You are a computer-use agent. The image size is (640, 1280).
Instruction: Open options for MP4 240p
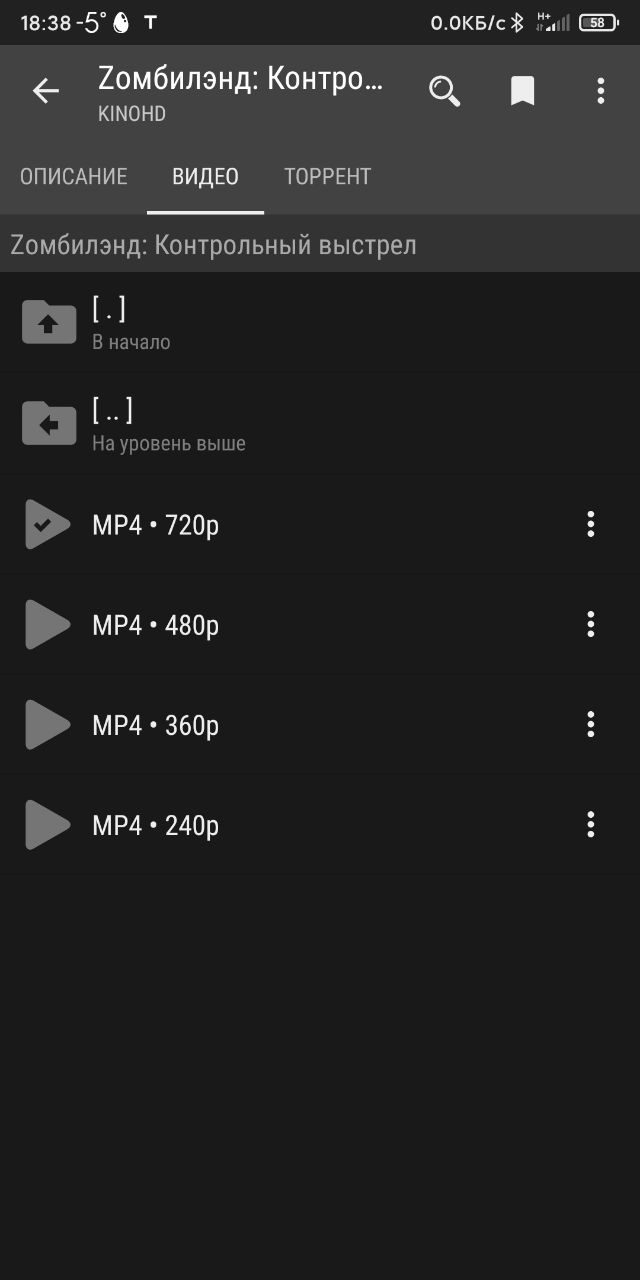click(x=591, y=824)
